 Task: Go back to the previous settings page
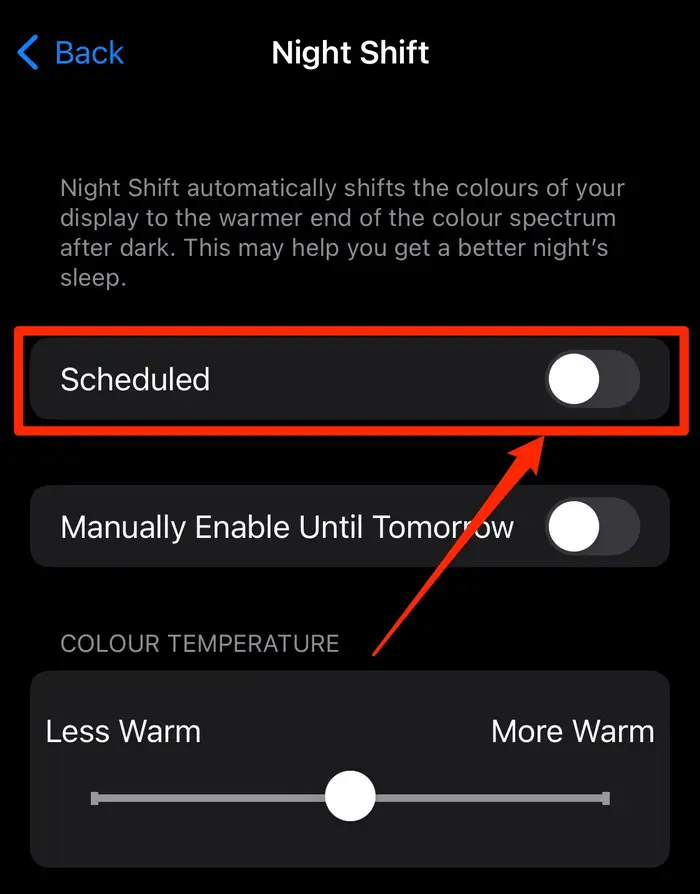(72, 52)
